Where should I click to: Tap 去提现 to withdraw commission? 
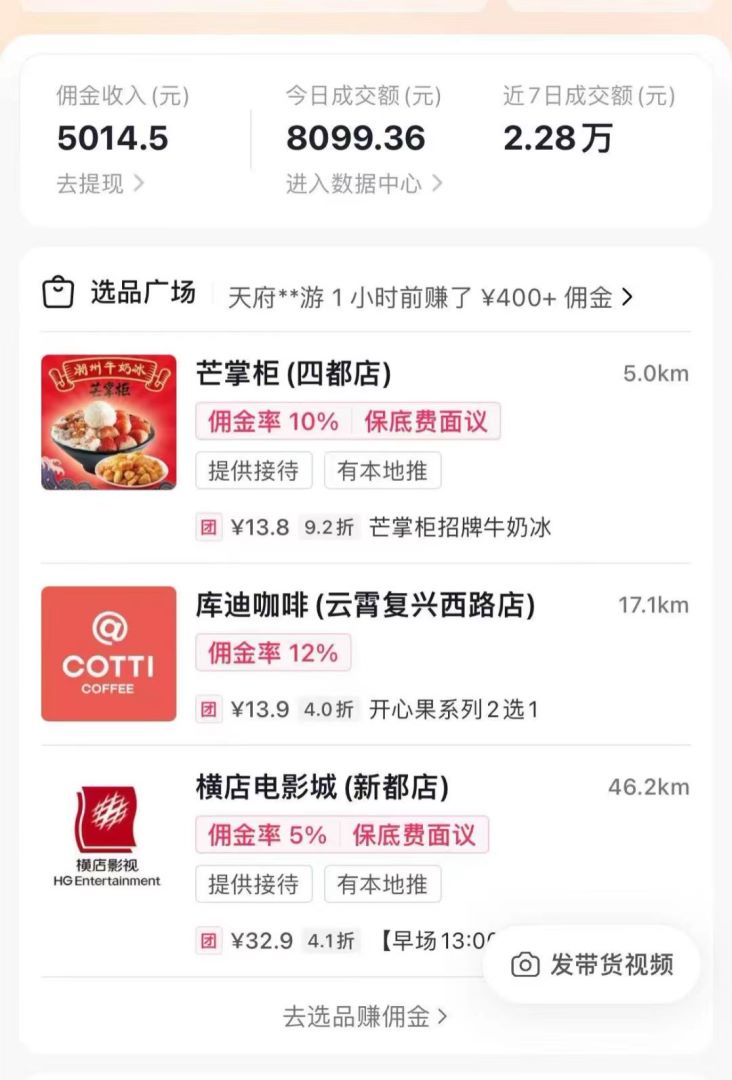point(100,184)
